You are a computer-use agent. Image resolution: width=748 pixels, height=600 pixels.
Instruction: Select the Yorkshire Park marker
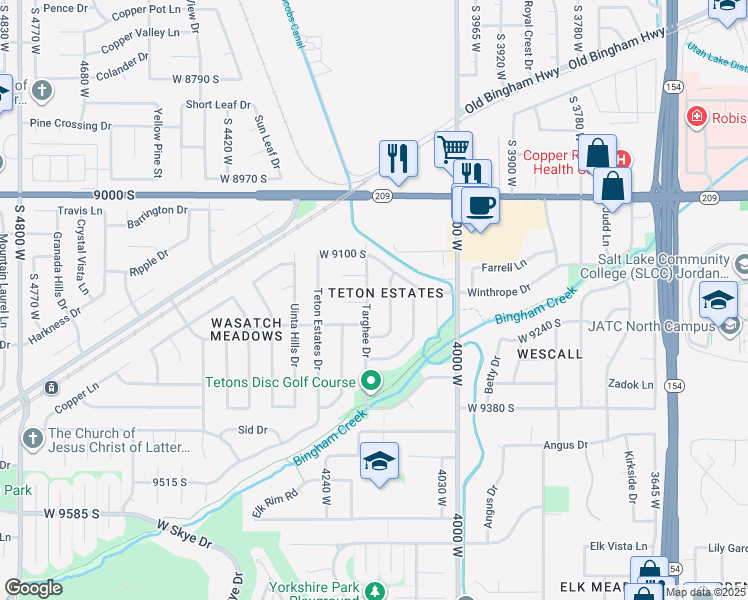point(374,591)
